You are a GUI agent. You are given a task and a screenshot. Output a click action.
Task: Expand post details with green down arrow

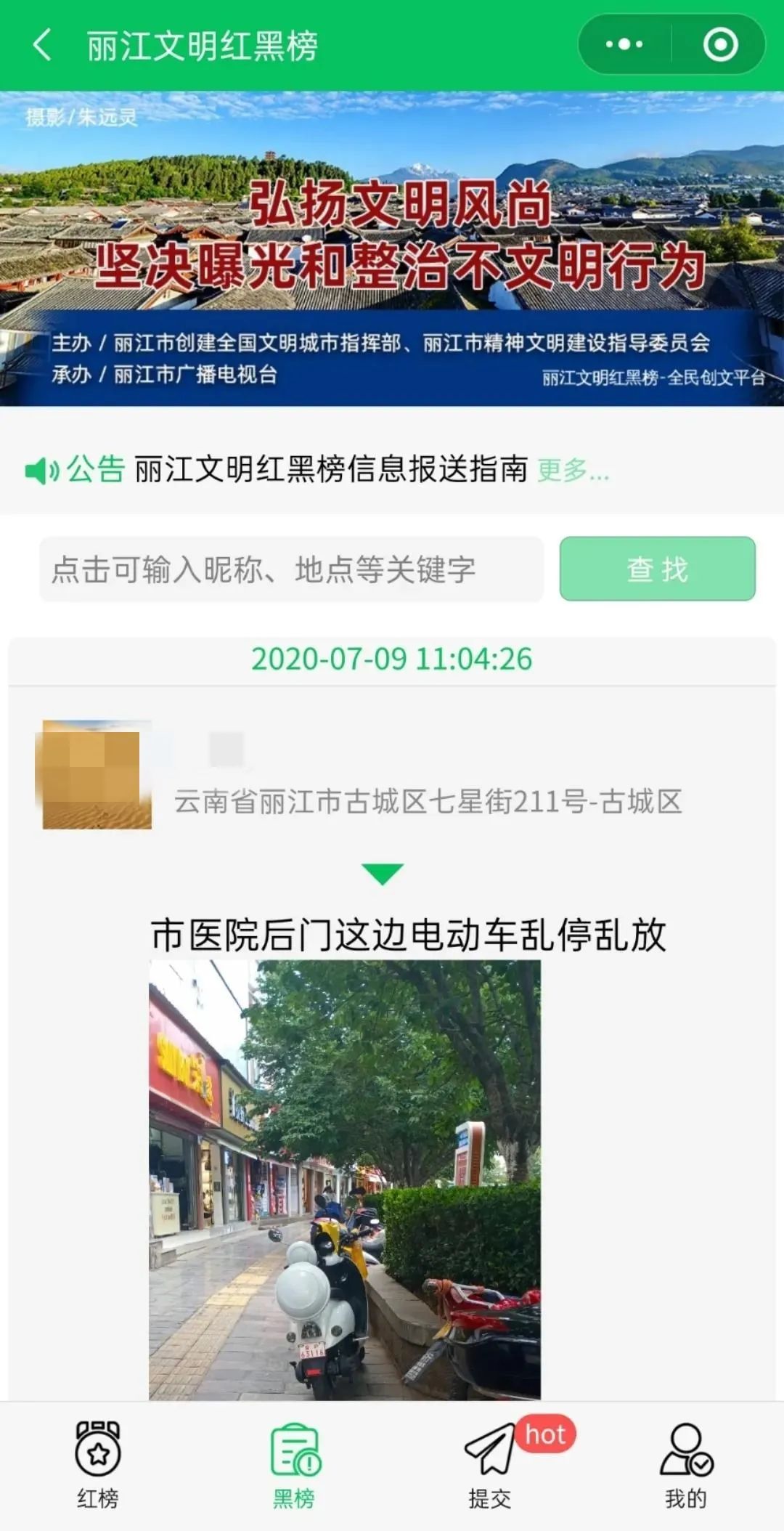point(383,874)
